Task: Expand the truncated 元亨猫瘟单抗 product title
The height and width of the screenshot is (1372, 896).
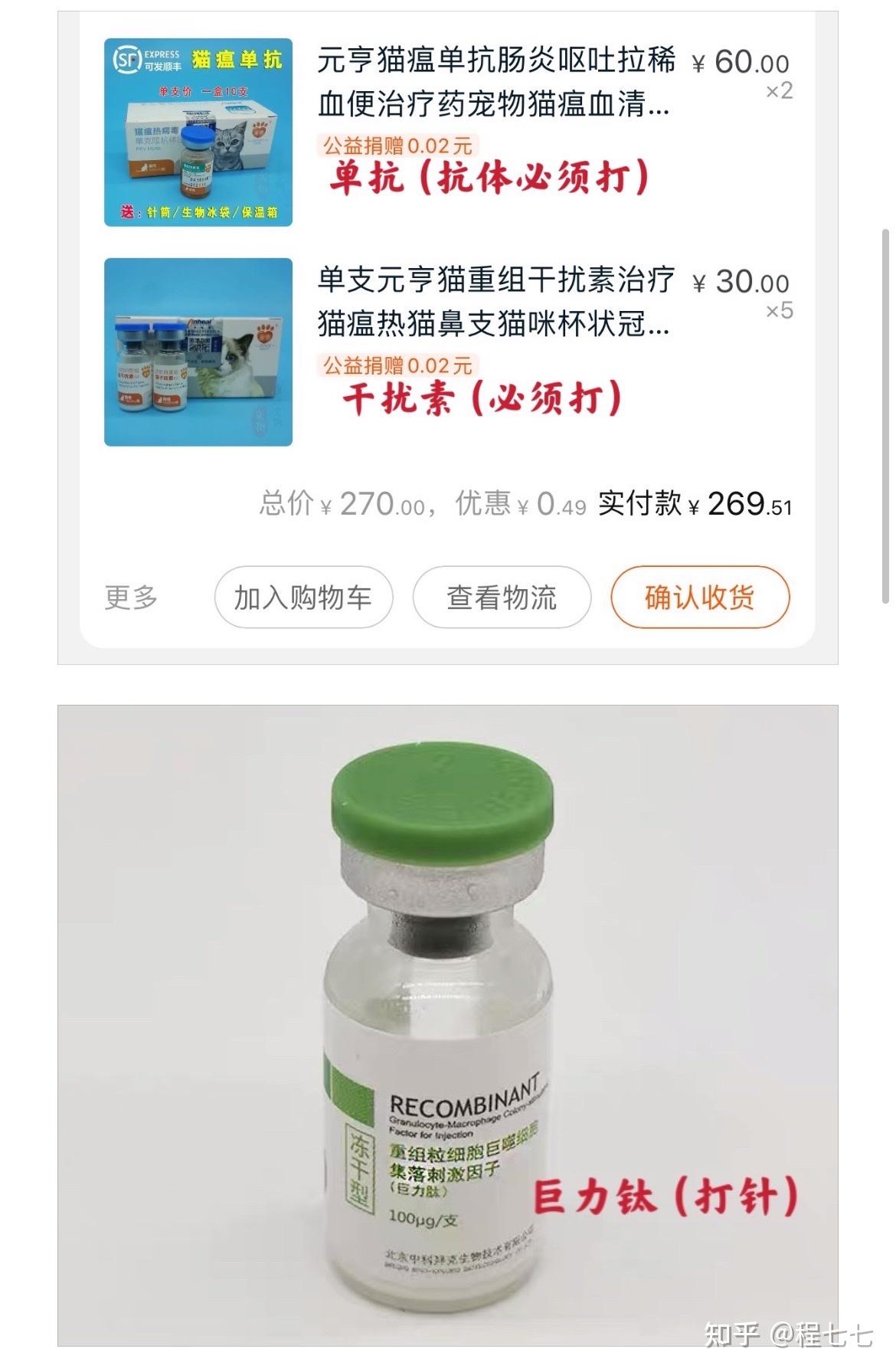Action: (x=498, y=80)
